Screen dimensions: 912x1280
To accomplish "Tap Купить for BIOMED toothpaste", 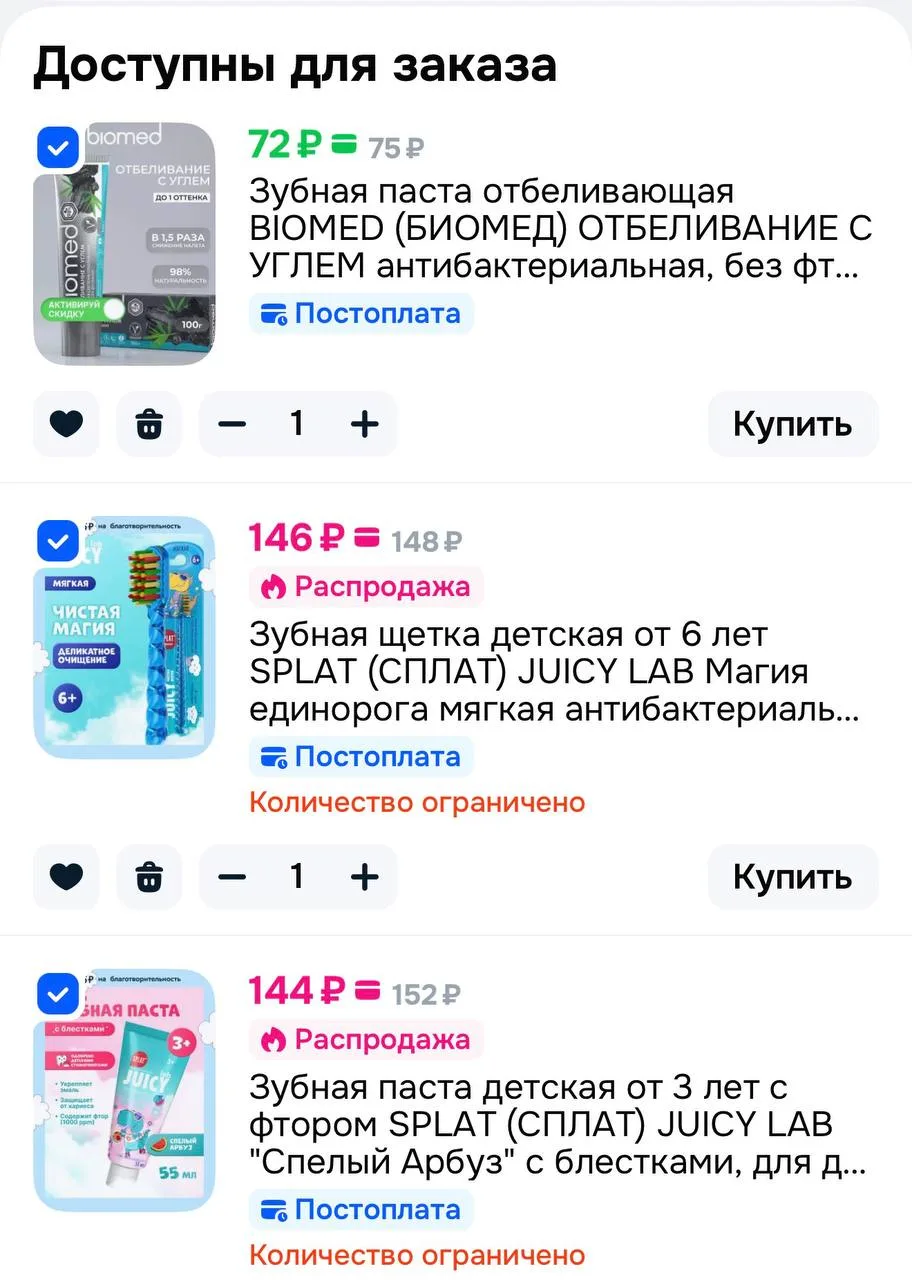I will coord(793,424).
